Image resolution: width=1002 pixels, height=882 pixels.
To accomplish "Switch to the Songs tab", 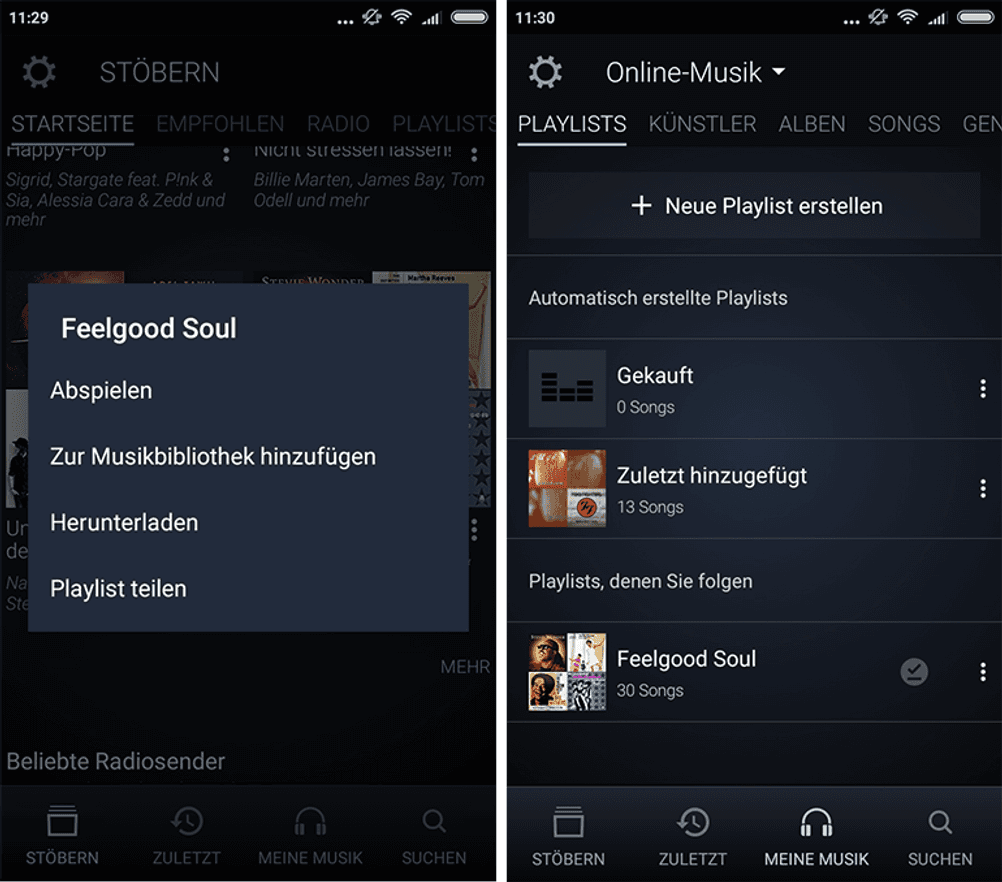I will (904, 124).
